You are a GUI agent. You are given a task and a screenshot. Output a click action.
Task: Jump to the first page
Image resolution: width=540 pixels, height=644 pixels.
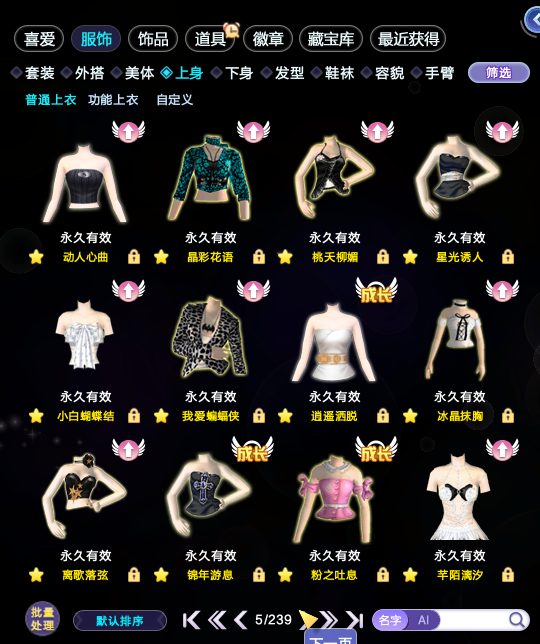click(x=191, y=620)
